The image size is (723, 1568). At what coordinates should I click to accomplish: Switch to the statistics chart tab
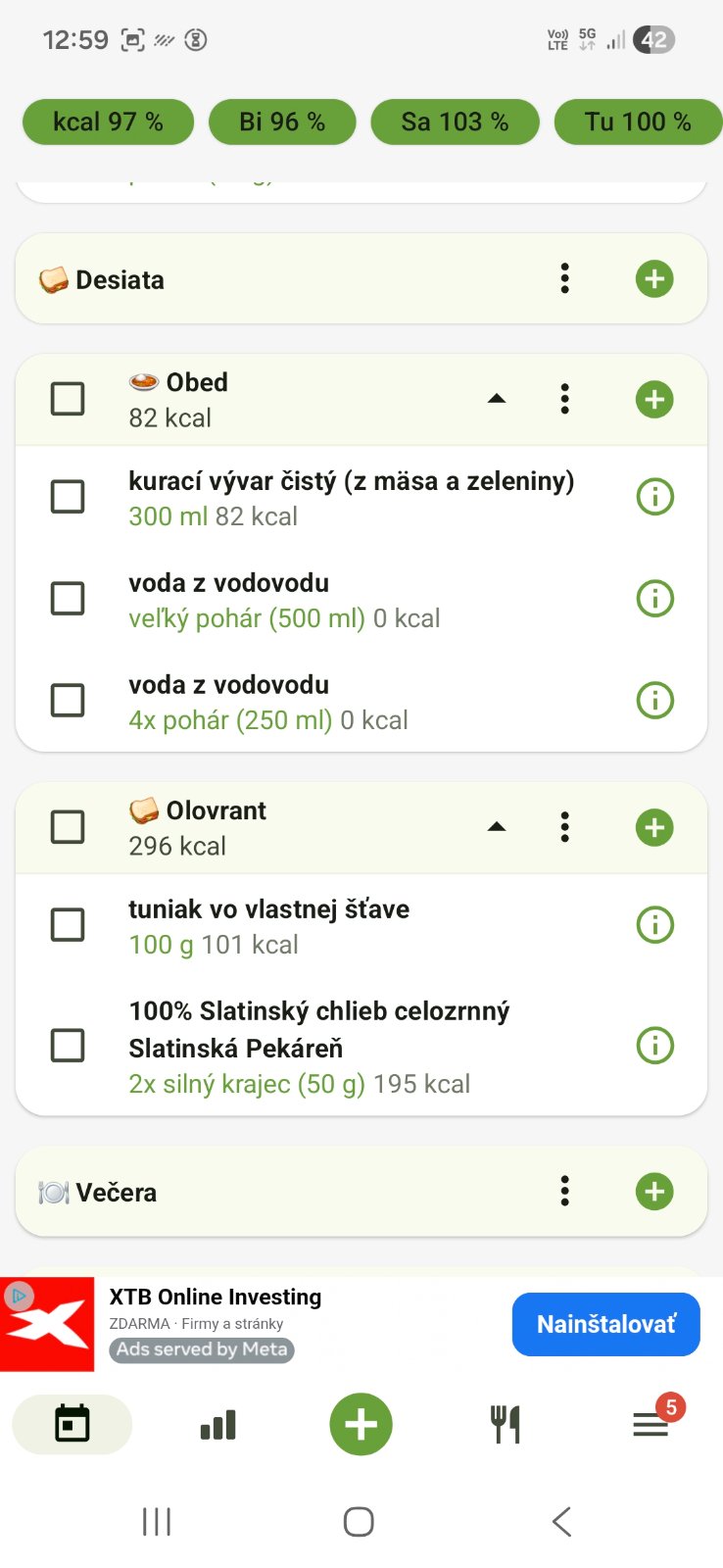pos(217,1424)
